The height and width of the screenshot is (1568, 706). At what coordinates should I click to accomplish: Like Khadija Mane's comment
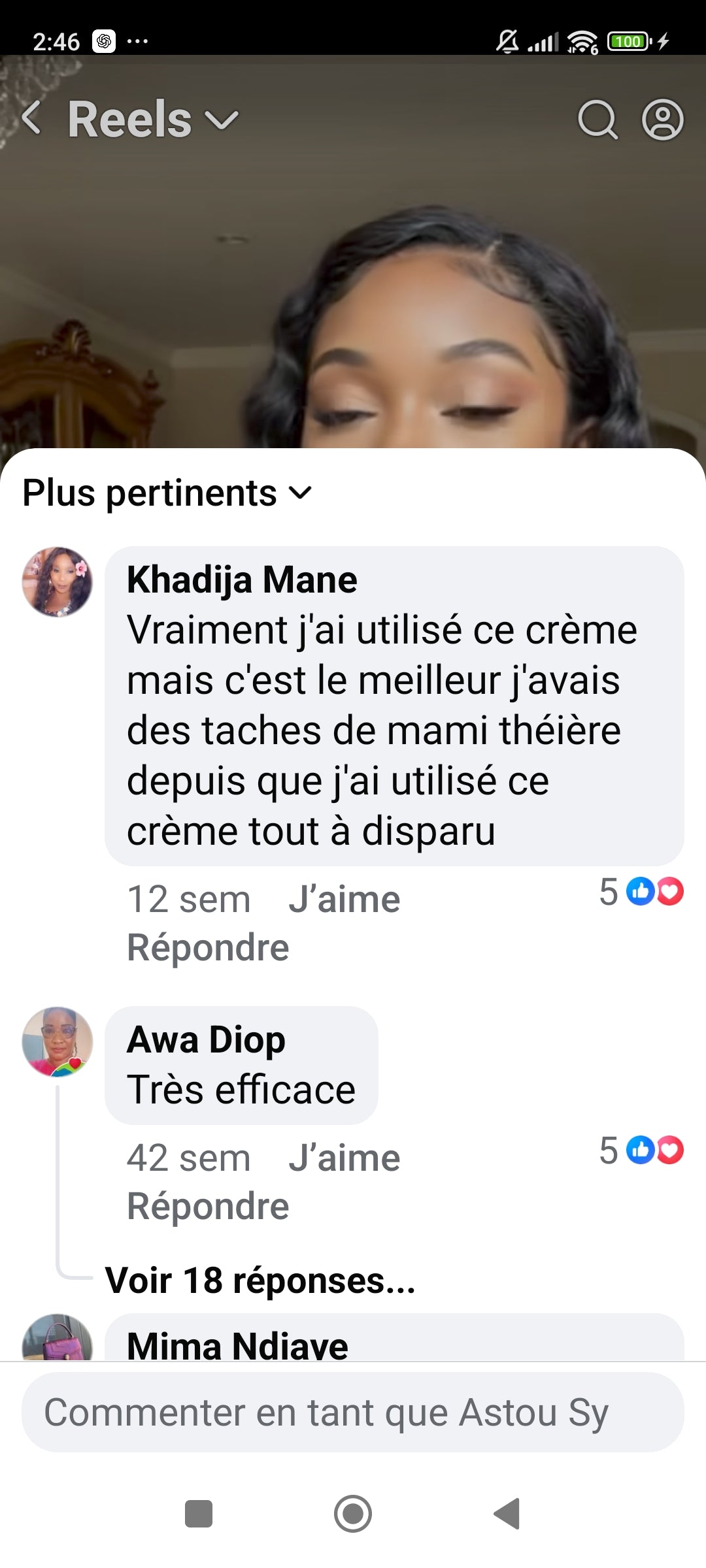(x=344, y=899)
